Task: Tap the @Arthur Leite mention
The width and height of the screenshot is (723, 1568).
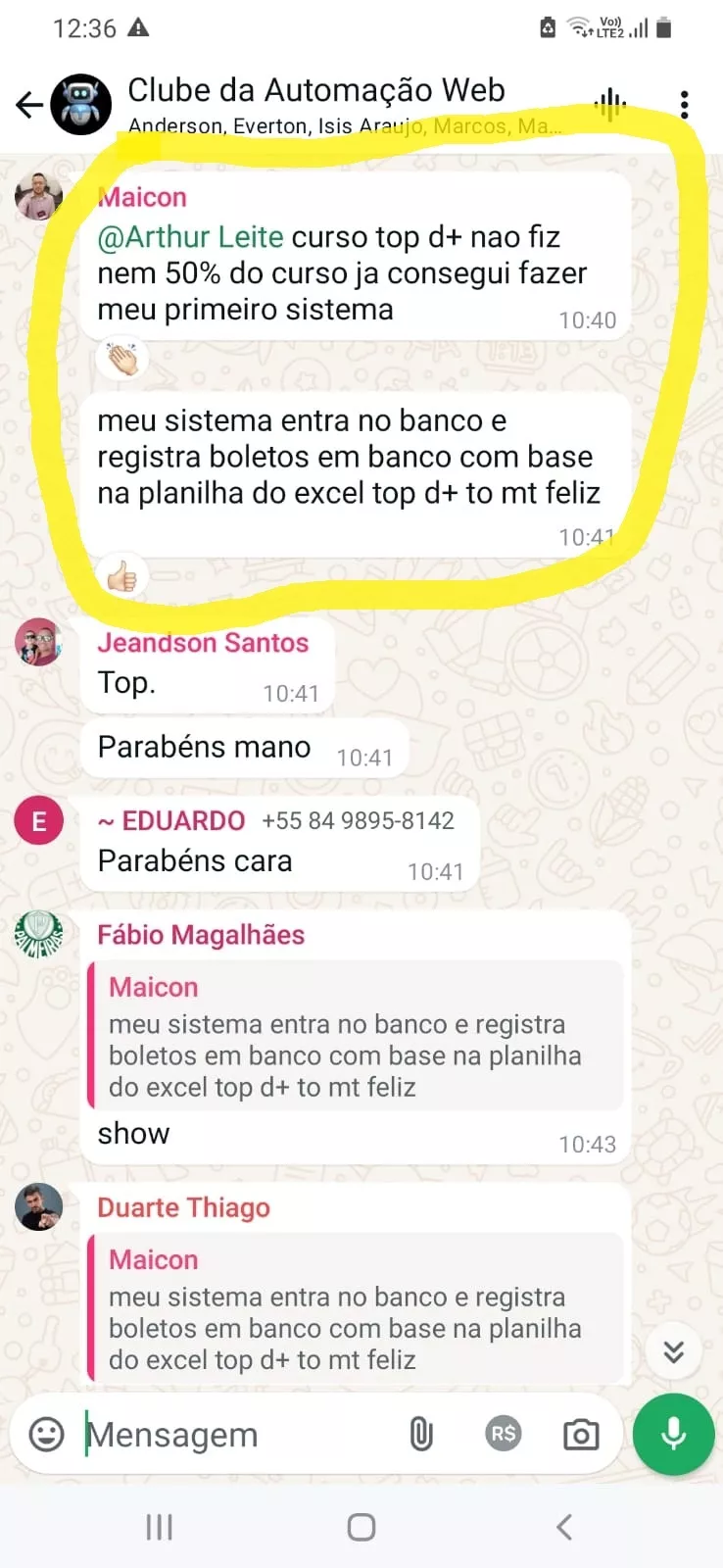Action: tap(191, 237)
